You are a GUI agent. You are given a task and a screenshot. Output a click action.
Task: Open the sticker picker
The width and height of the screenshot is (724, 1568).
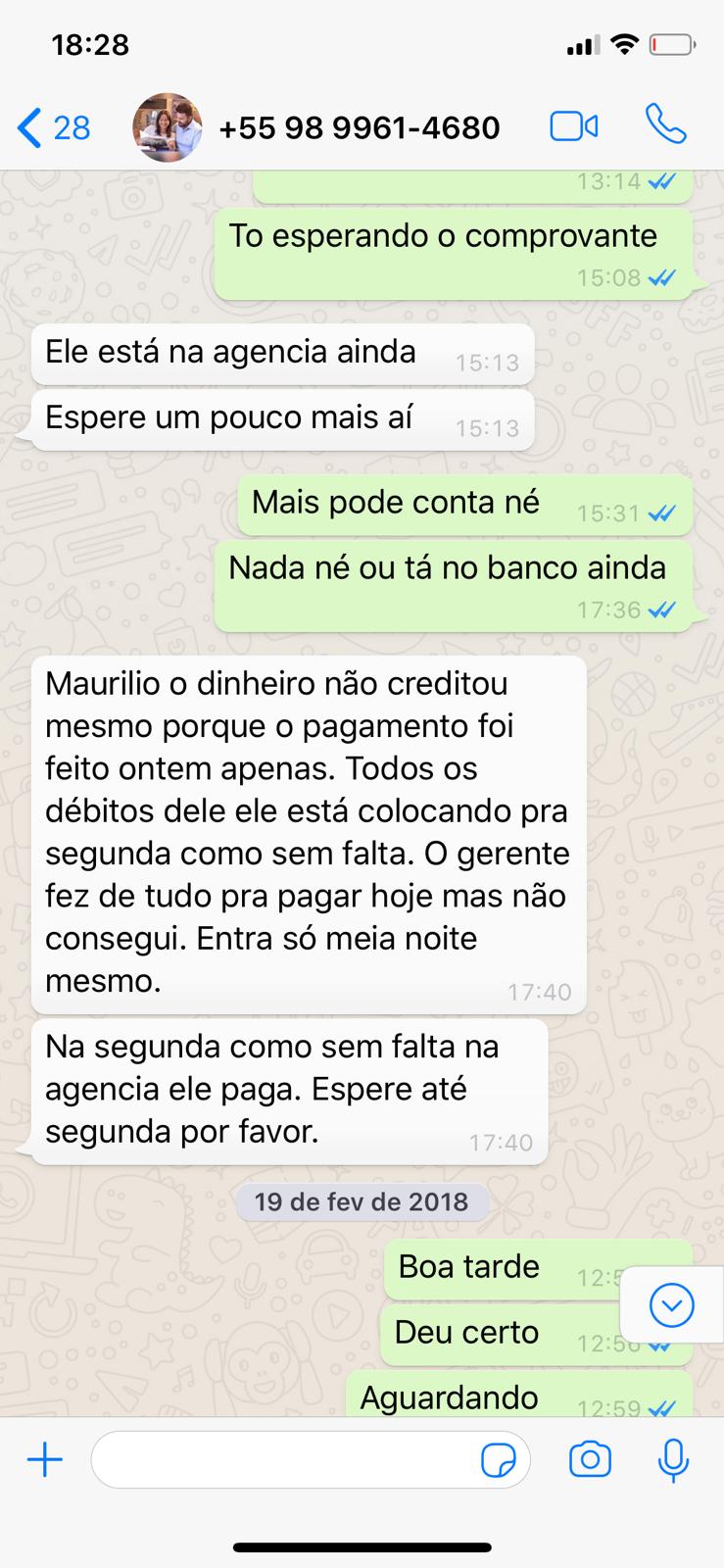[499, 1461]
